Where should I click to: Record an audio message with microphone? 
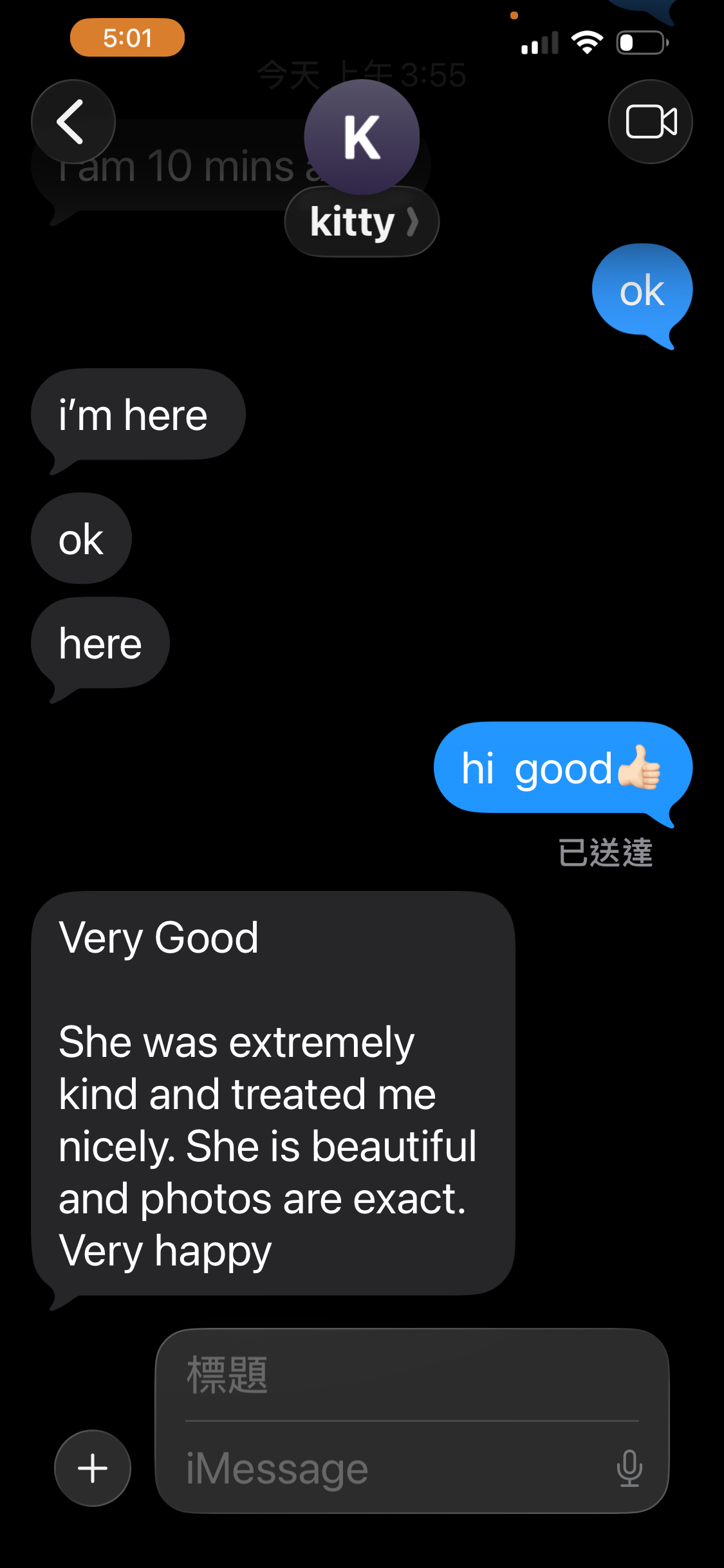[629, 1468]
